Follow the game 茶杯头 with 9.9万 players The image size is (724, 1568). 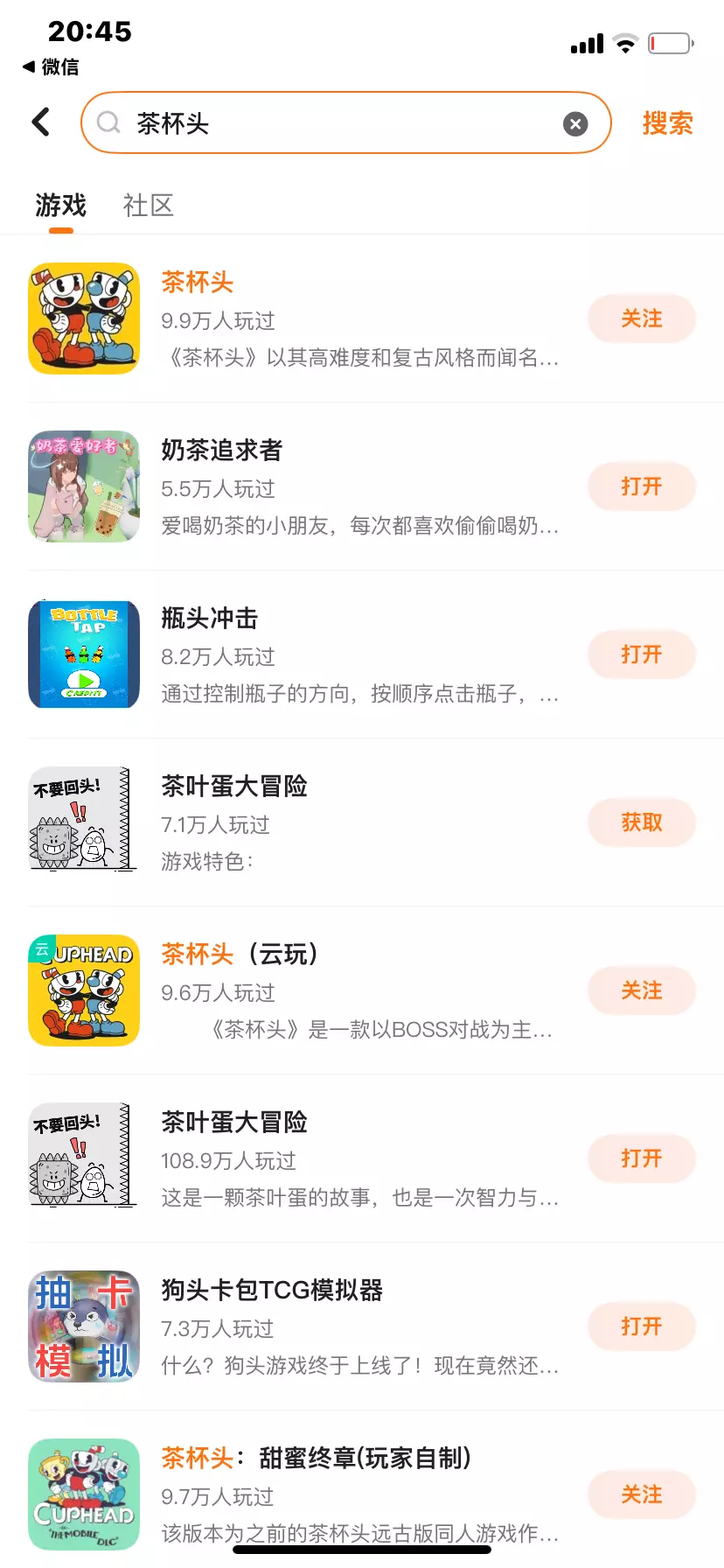[x=641, y=319]
